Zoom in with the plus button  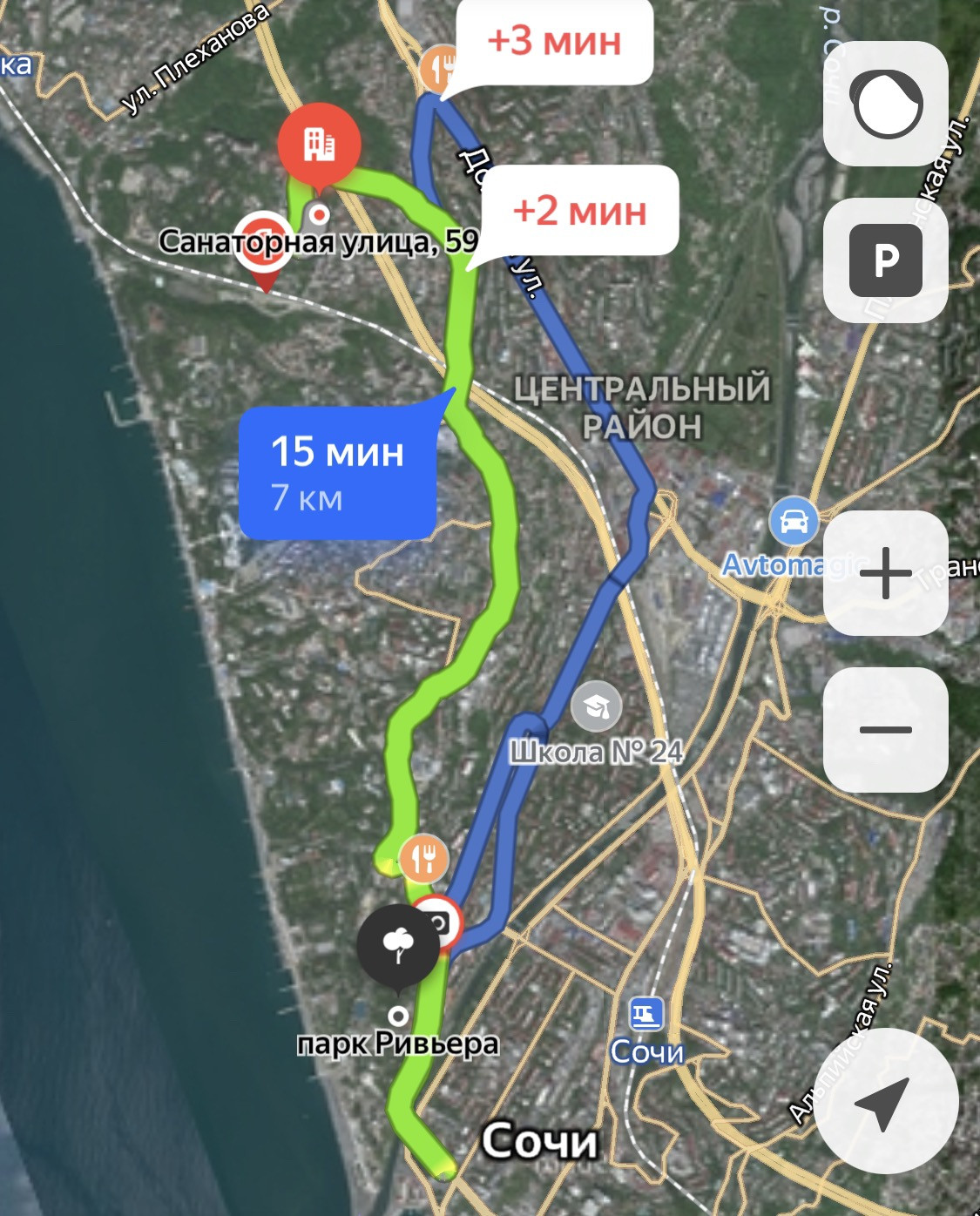[x=885, y=573]
